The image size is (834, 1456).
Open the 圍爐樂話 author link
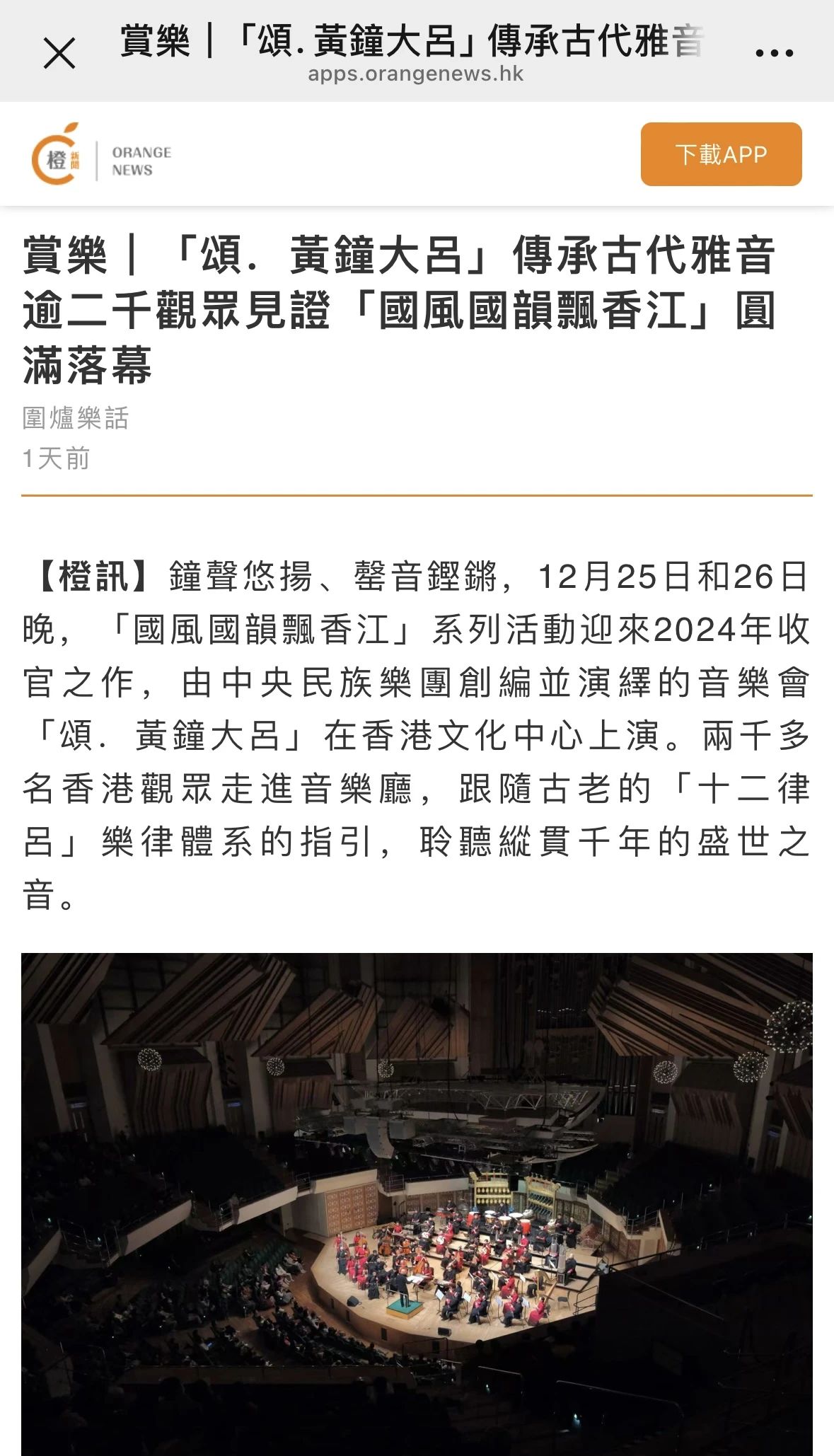(x=76, y=418)
